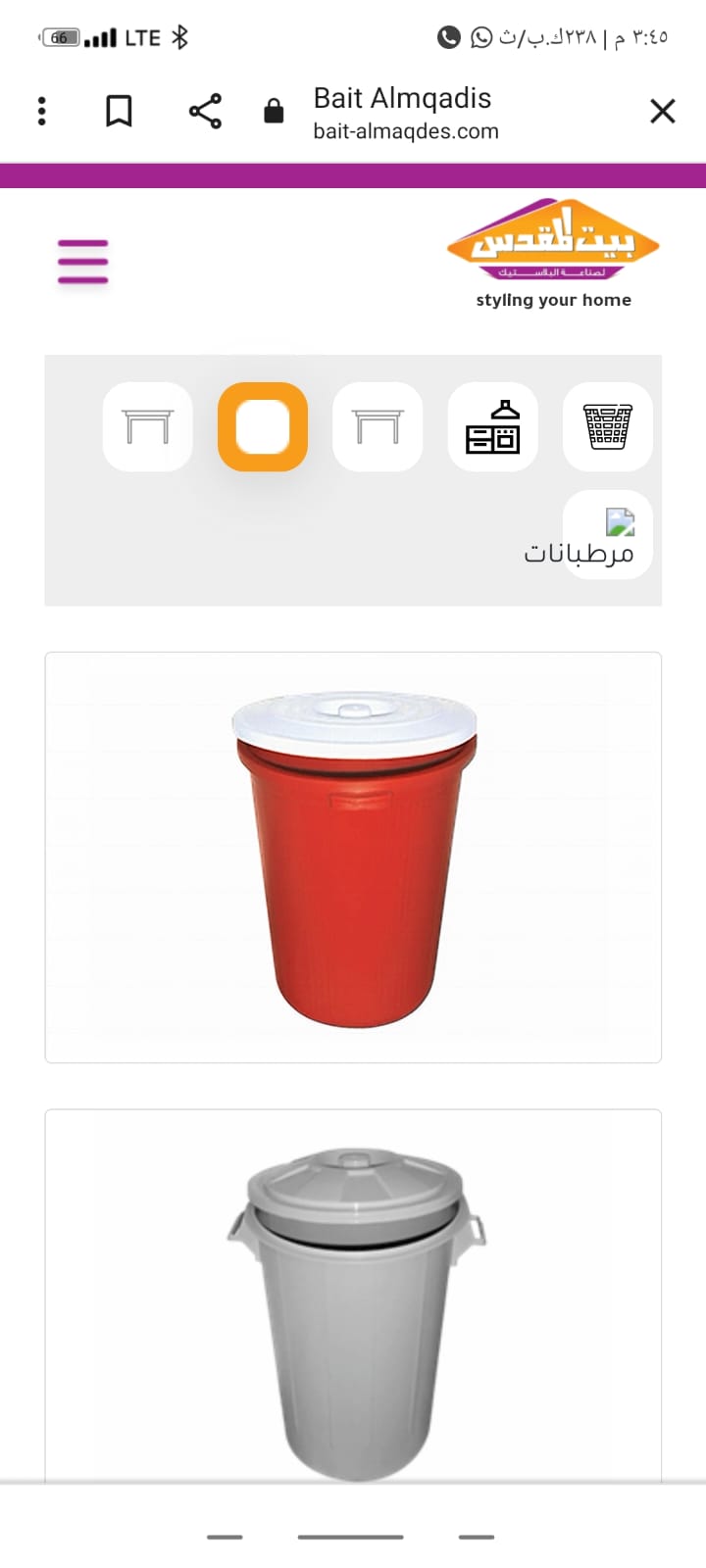Open the browser overflow menu
Image resolution: width=706 pixels, height=1568 pixels.
(41, 111)
